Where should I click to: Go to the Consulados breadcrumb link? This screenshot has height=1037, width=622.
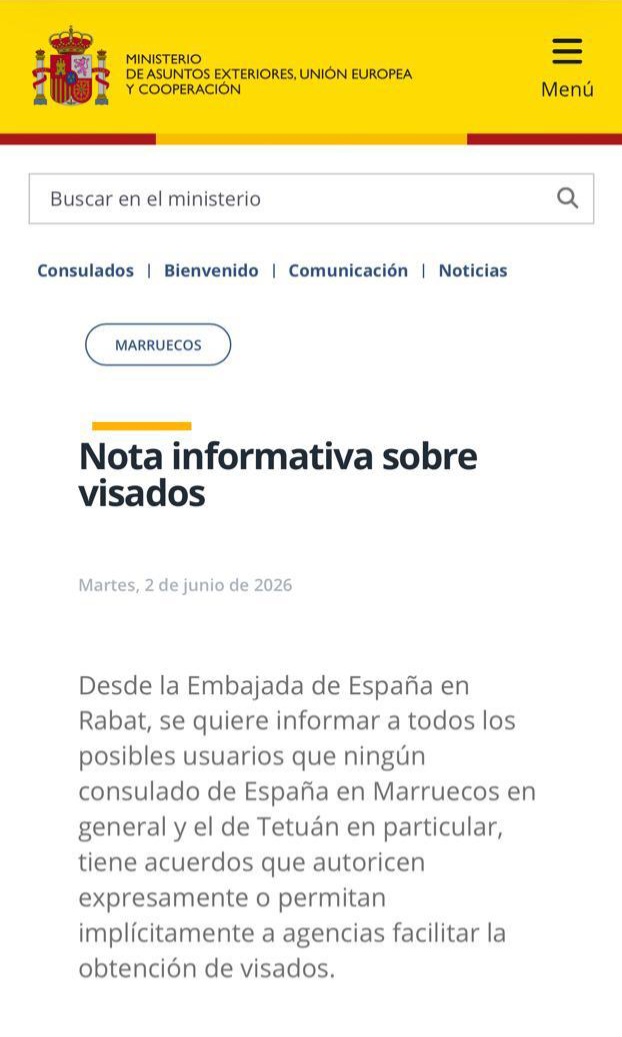85,270
